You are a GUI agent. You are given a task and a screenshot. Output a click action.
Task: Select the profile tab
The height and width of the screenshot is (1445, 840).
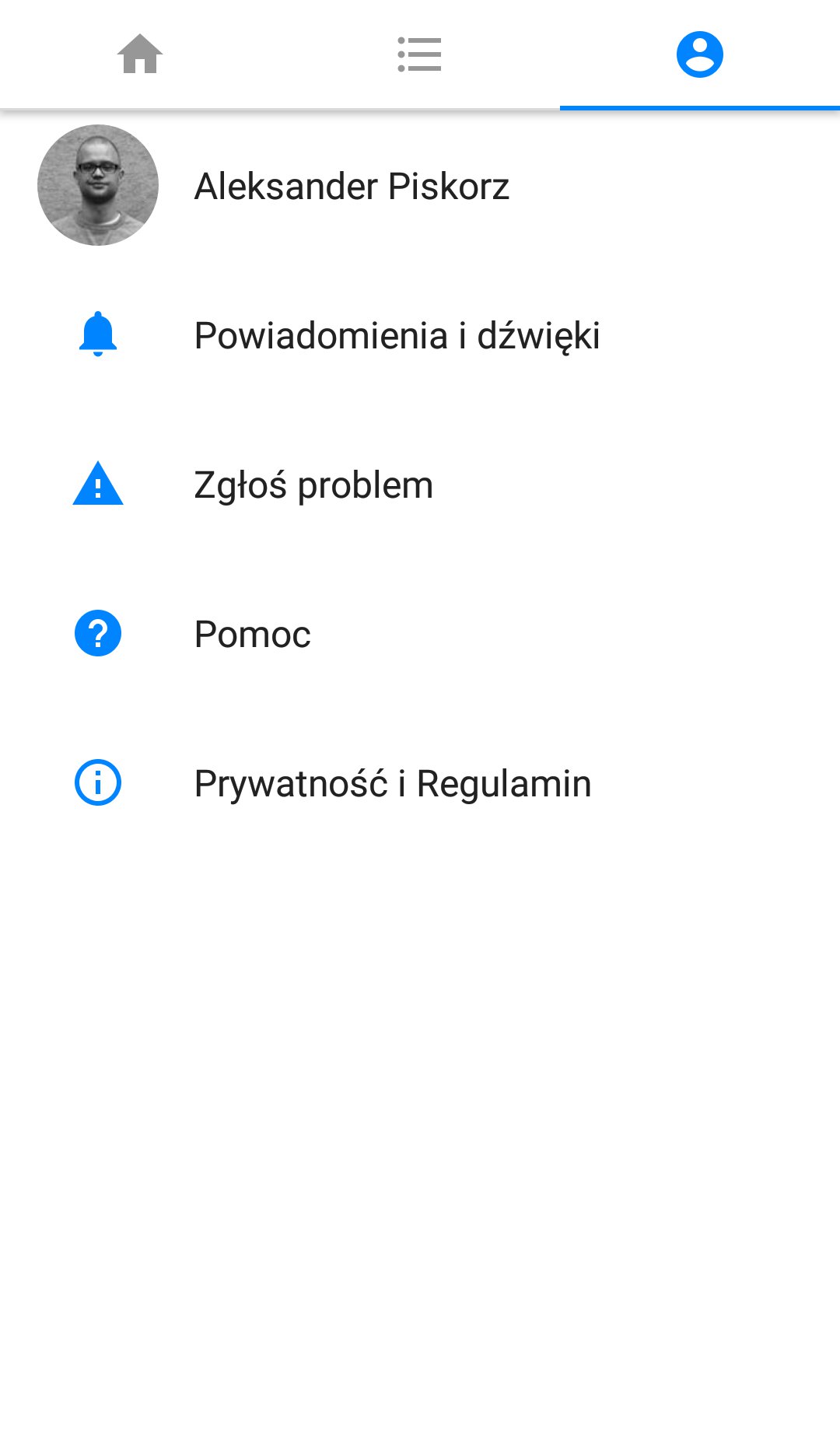tap(699, 54)
